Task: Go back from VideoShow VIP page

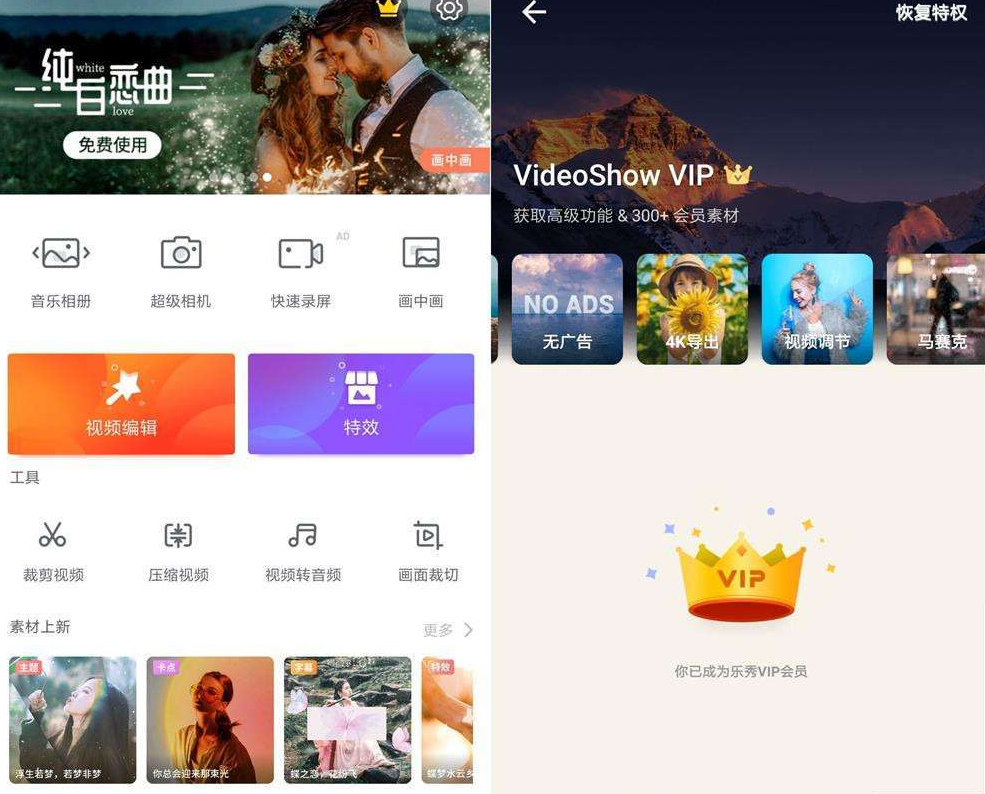Action: [x=534, y=12]
